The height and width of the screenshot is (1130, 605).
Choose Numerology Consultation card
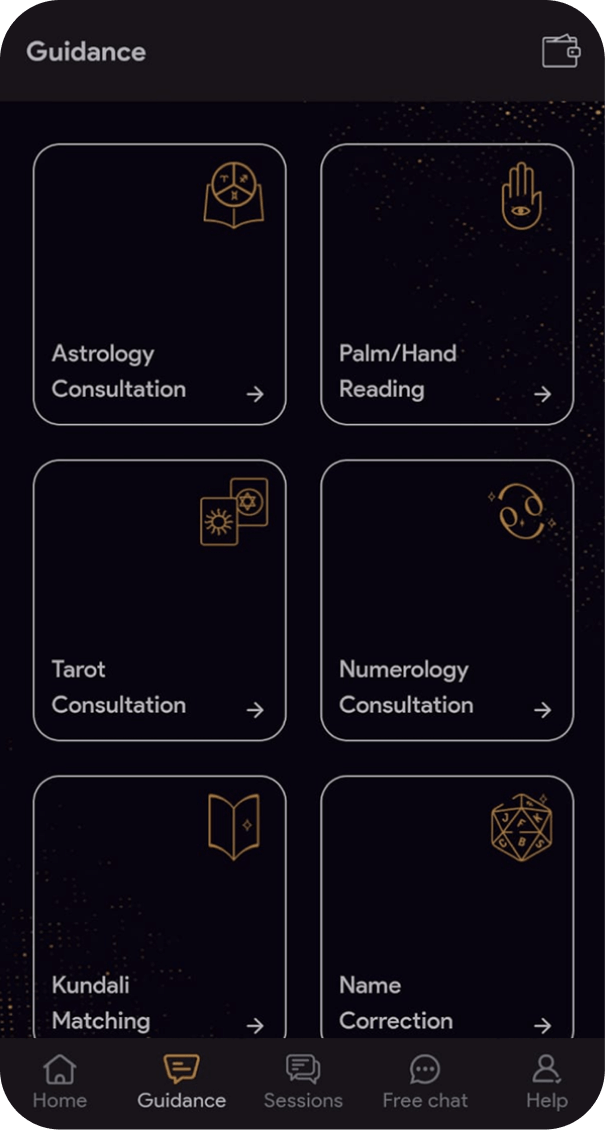click(x=446, y=600)
